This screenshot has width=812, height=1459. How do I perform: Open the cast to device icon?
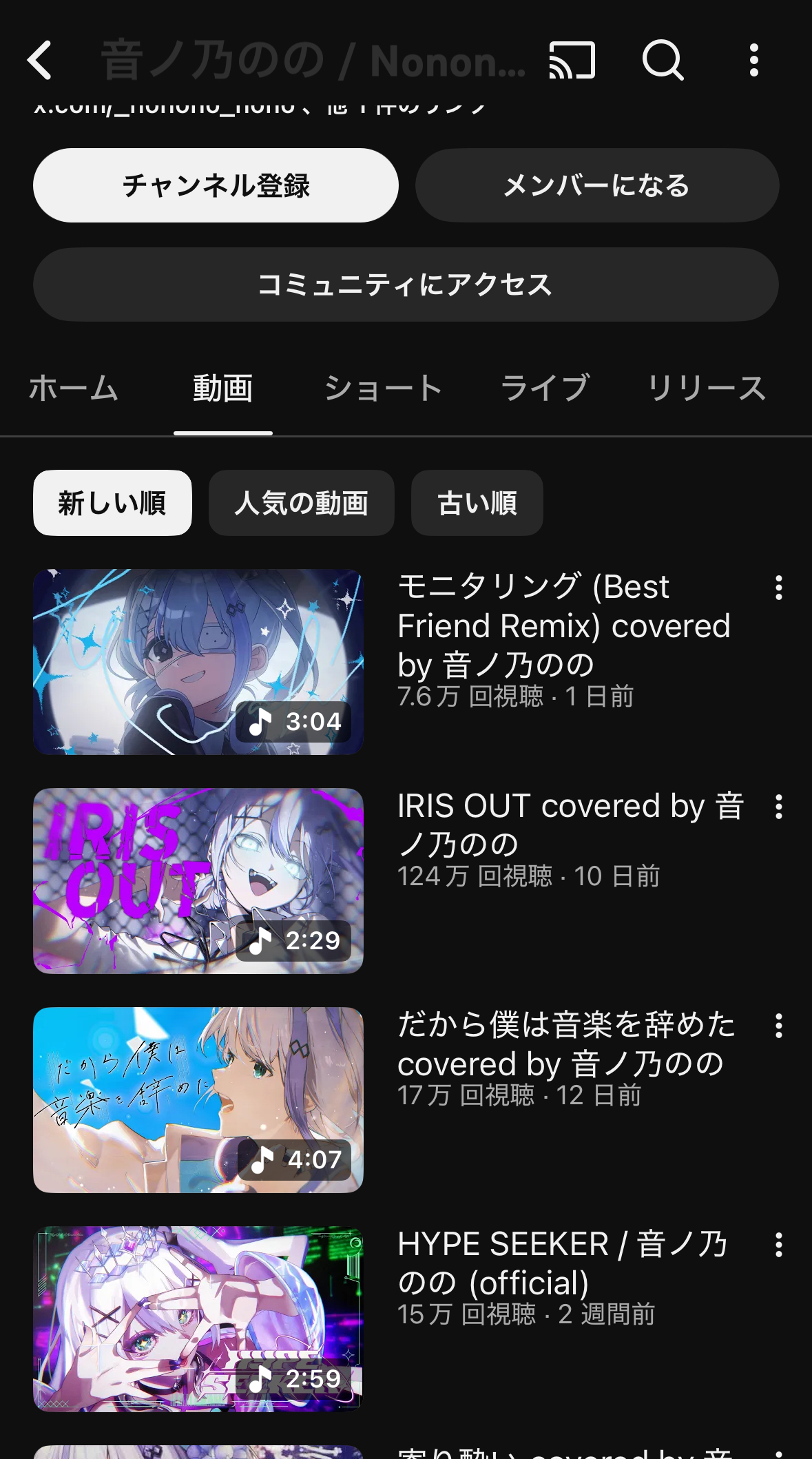572,60
